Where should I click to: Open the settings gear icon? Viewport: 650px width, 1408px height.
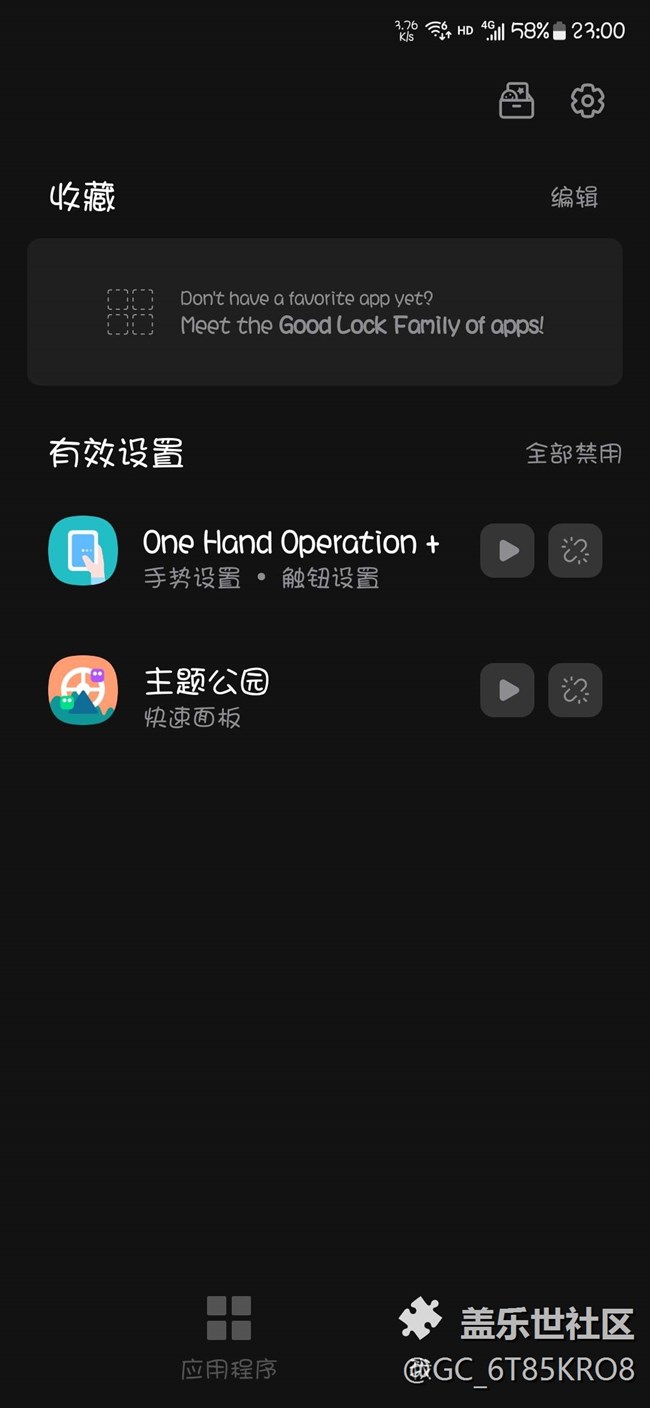587,101
